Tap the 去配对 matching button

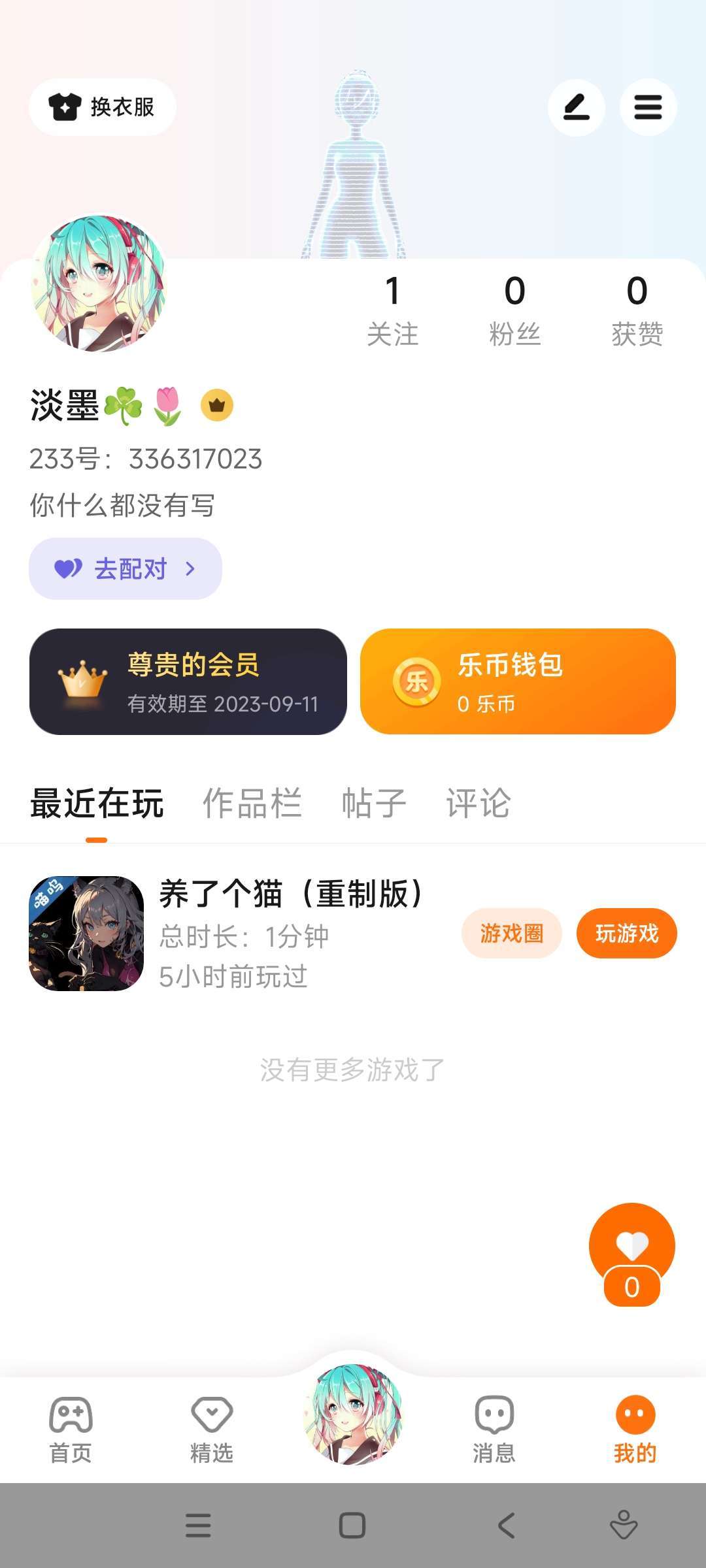point(126,568)
